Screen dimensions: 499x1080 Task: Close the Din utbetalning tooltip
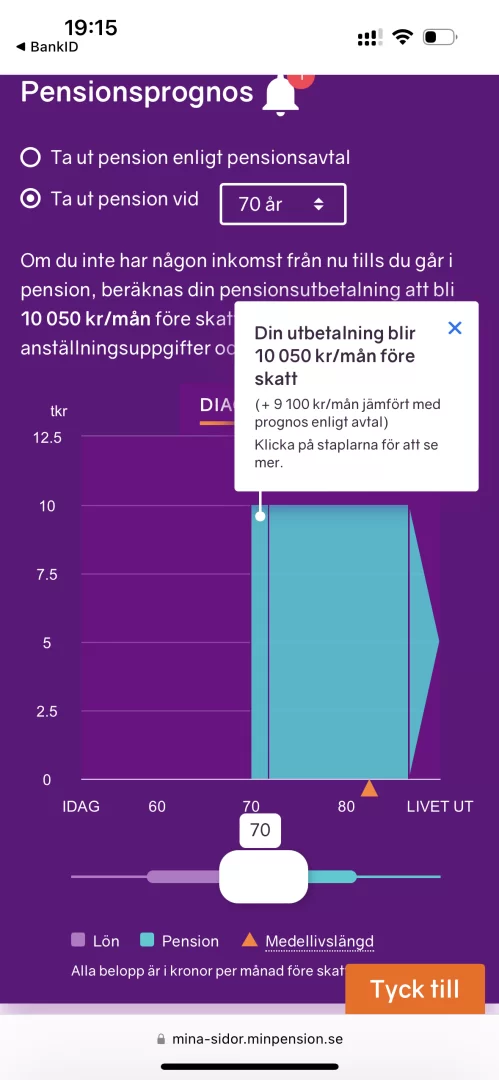point(455,328)
